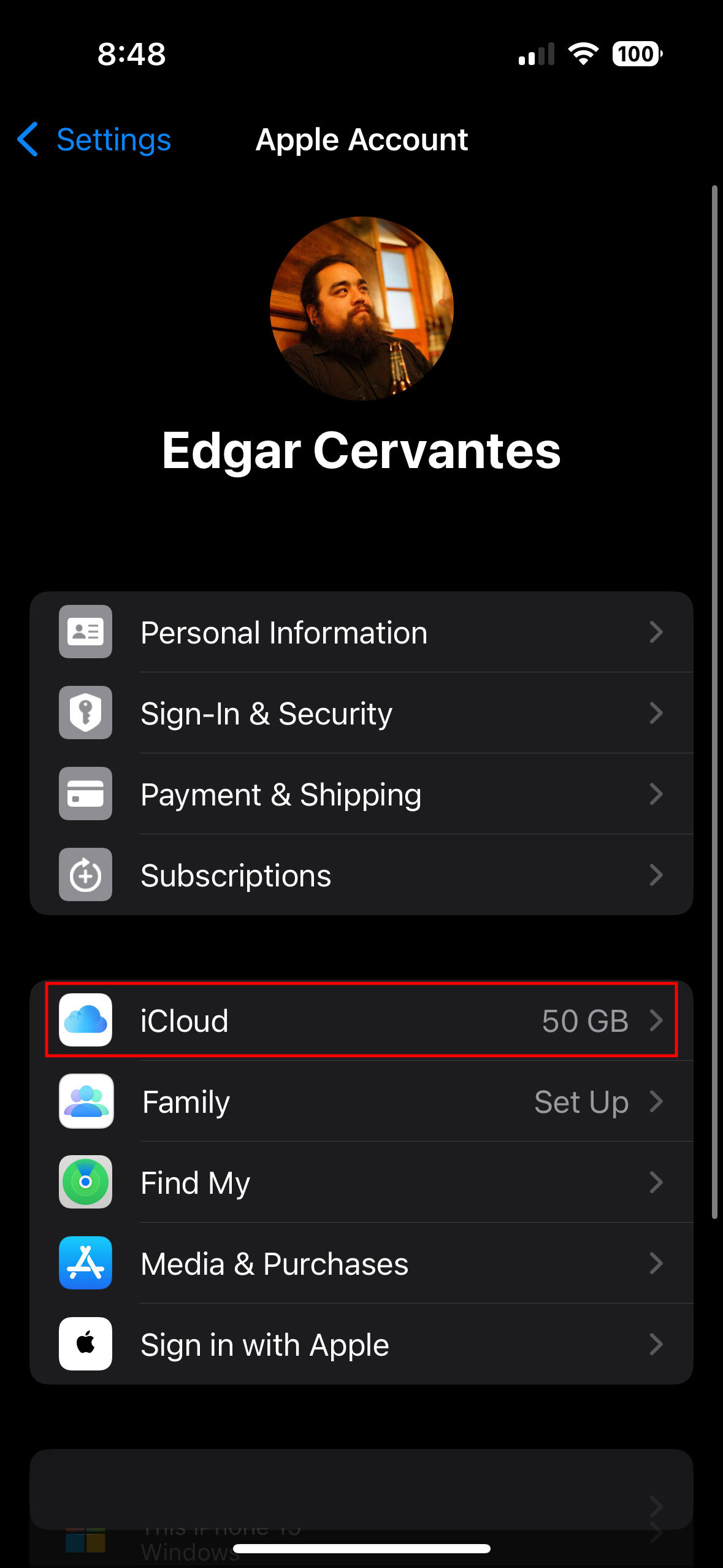723x1568 pixels.
Task: Open Media & Purchases
Action: [x=361, y=1264]
